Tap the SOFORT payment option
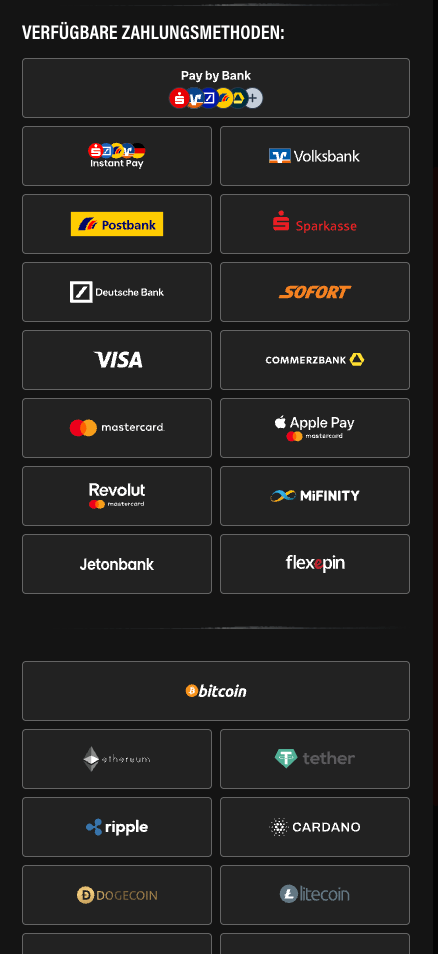 point(315,292)
